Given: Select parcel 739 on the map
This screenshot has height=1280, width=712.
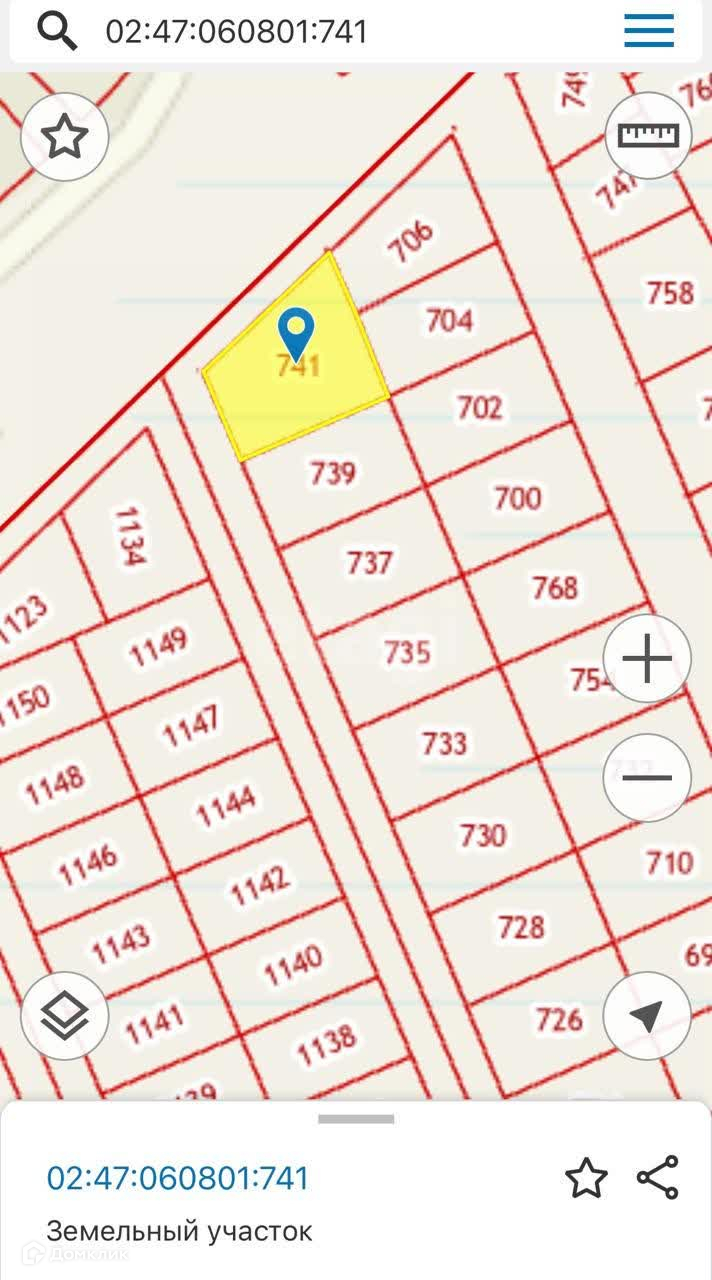Looking at the screenshot, I should click(x=333, y=472).
